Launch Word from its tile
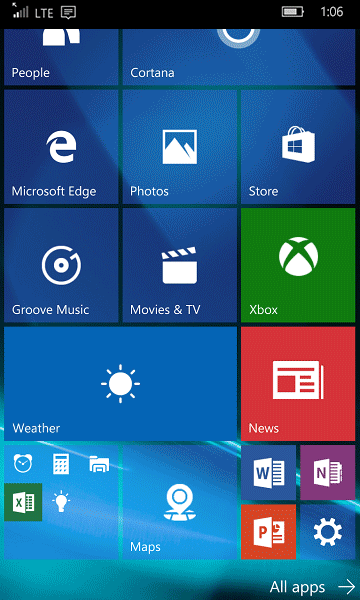Viewport: 360px width, 600px height. coord(269,472)
